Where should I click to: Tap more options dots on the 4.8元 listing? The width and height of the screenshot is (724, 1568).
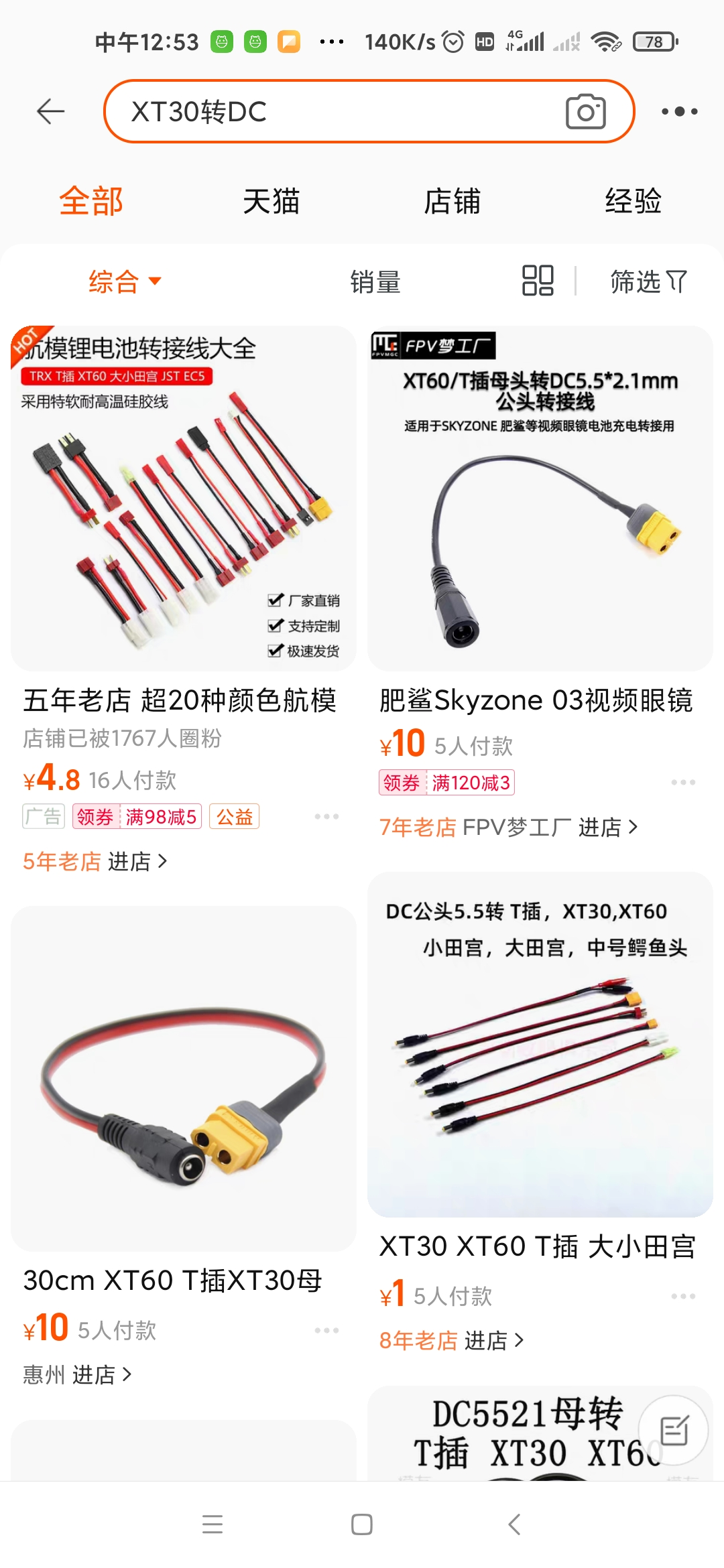(x=327, y=815)
